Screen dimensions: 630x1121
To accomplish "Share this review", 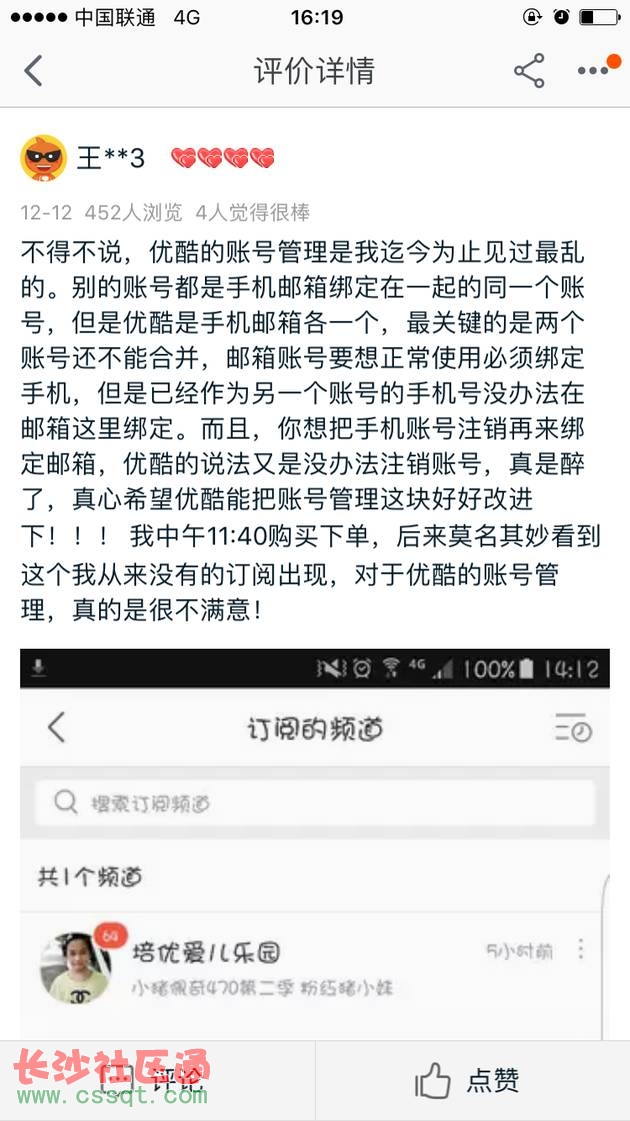I will click(x=528, y=71).
